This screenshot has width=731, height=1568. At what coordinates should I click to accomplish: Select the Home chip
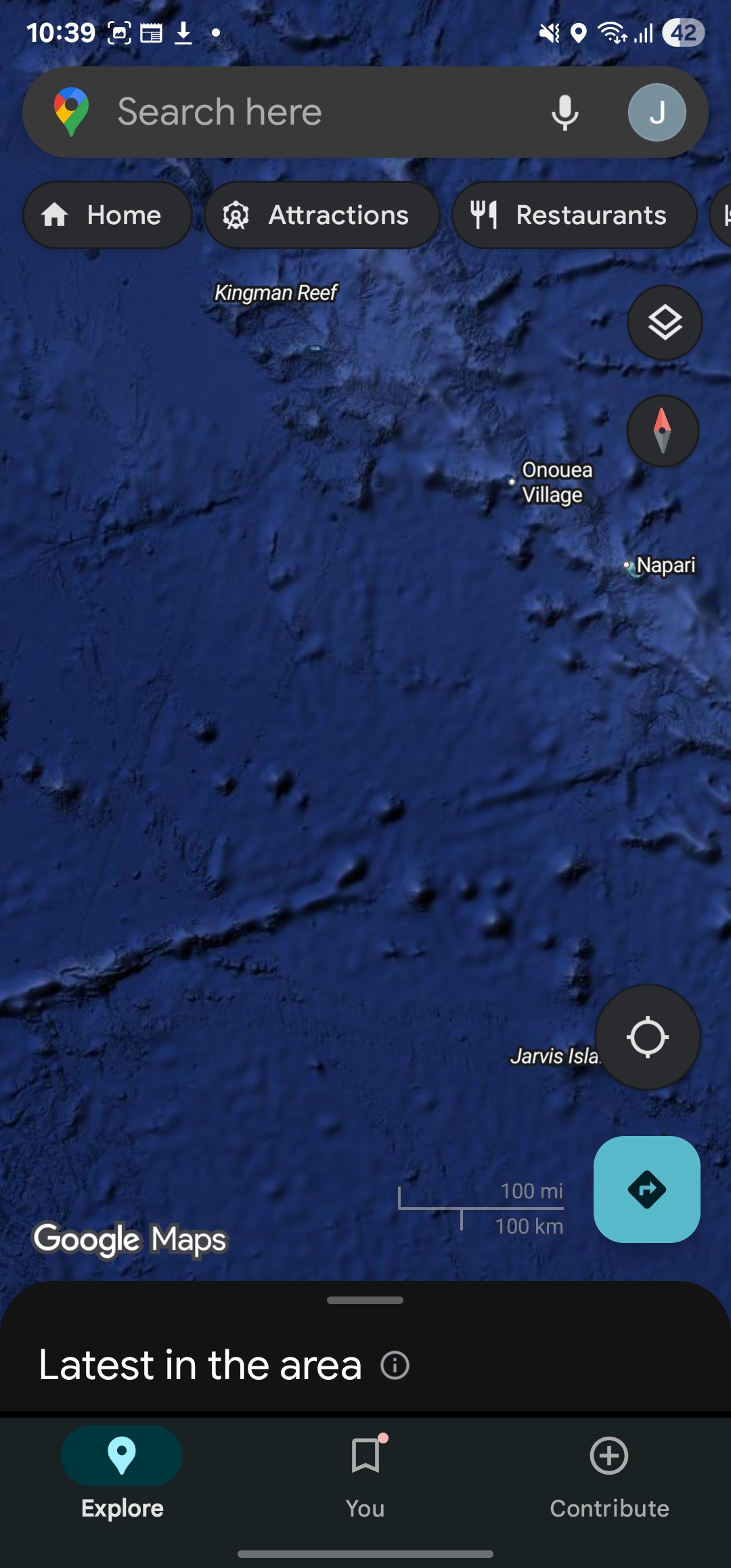point(108,215)
